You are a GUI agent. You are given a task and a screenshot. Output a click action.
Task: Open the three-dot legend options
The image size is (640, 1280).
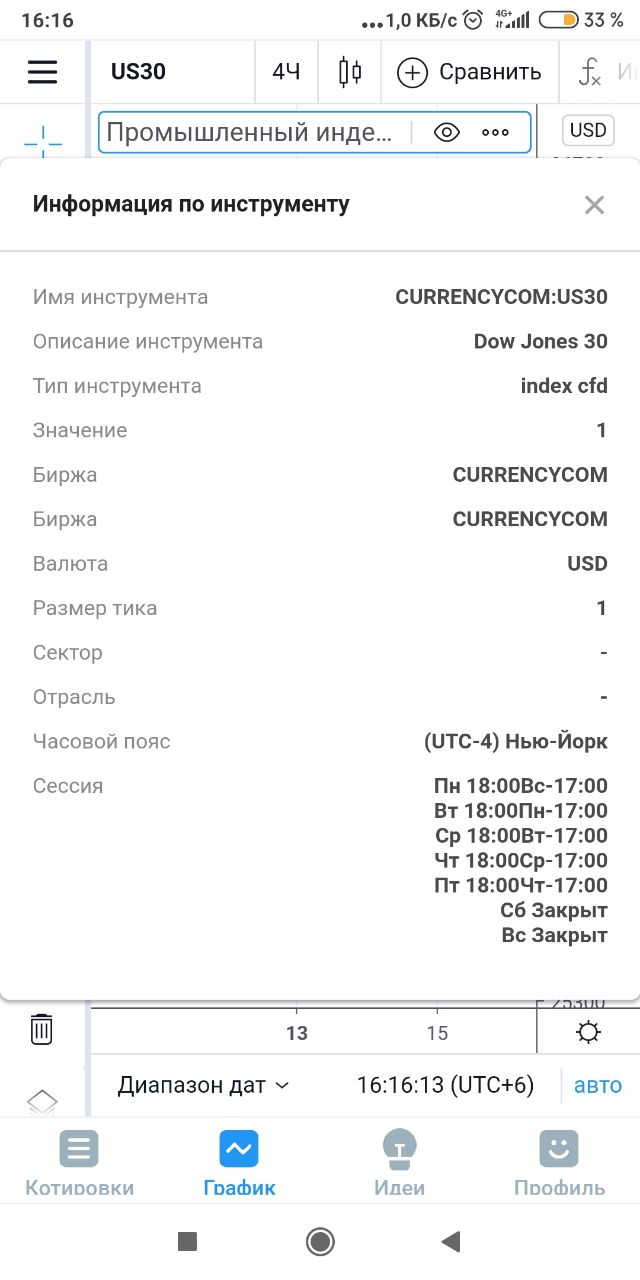496,132
